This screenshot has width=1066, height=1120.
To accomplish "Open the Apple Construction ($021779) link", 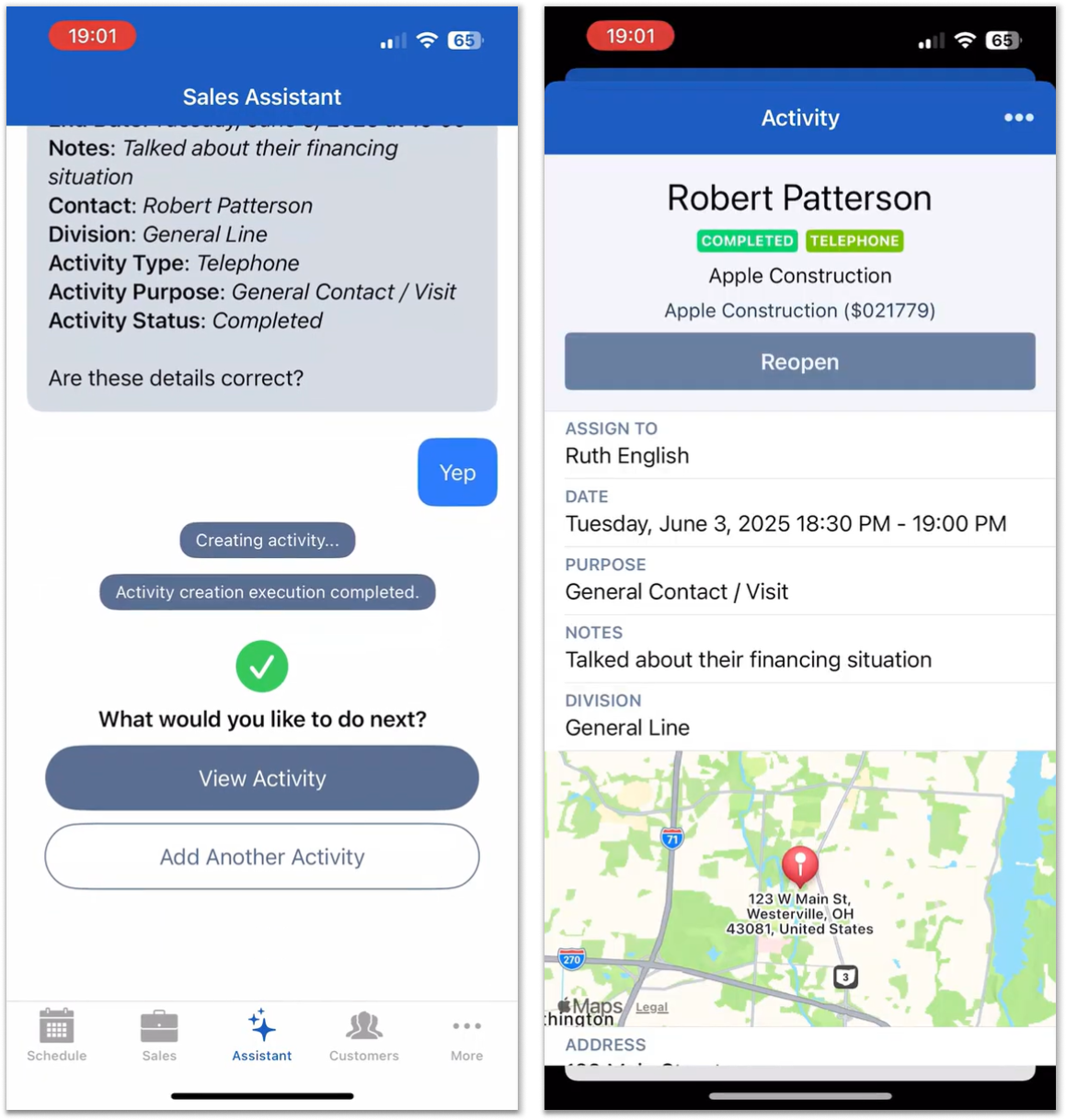I will pyautogui.click(x=799, y=311).
